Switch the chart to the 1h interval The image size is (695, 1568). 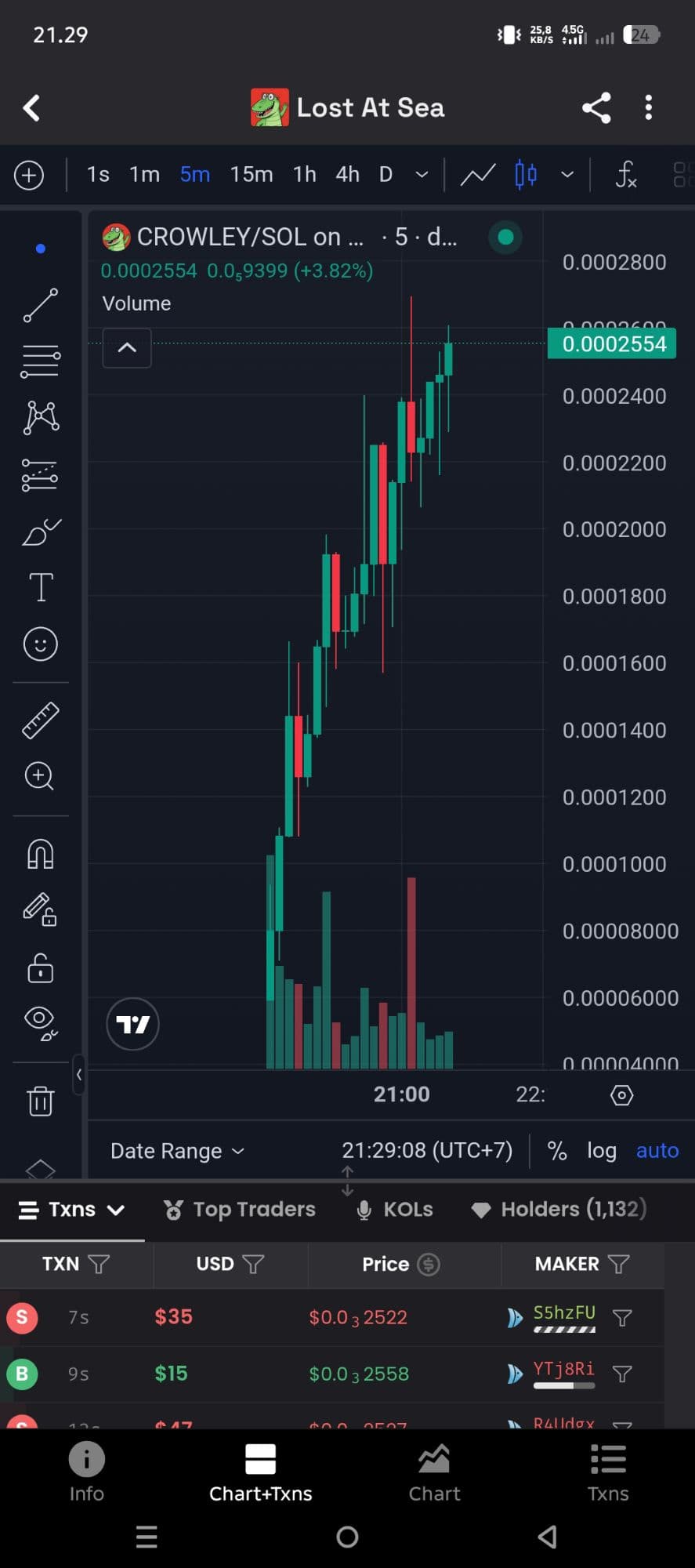click(305, 174)
